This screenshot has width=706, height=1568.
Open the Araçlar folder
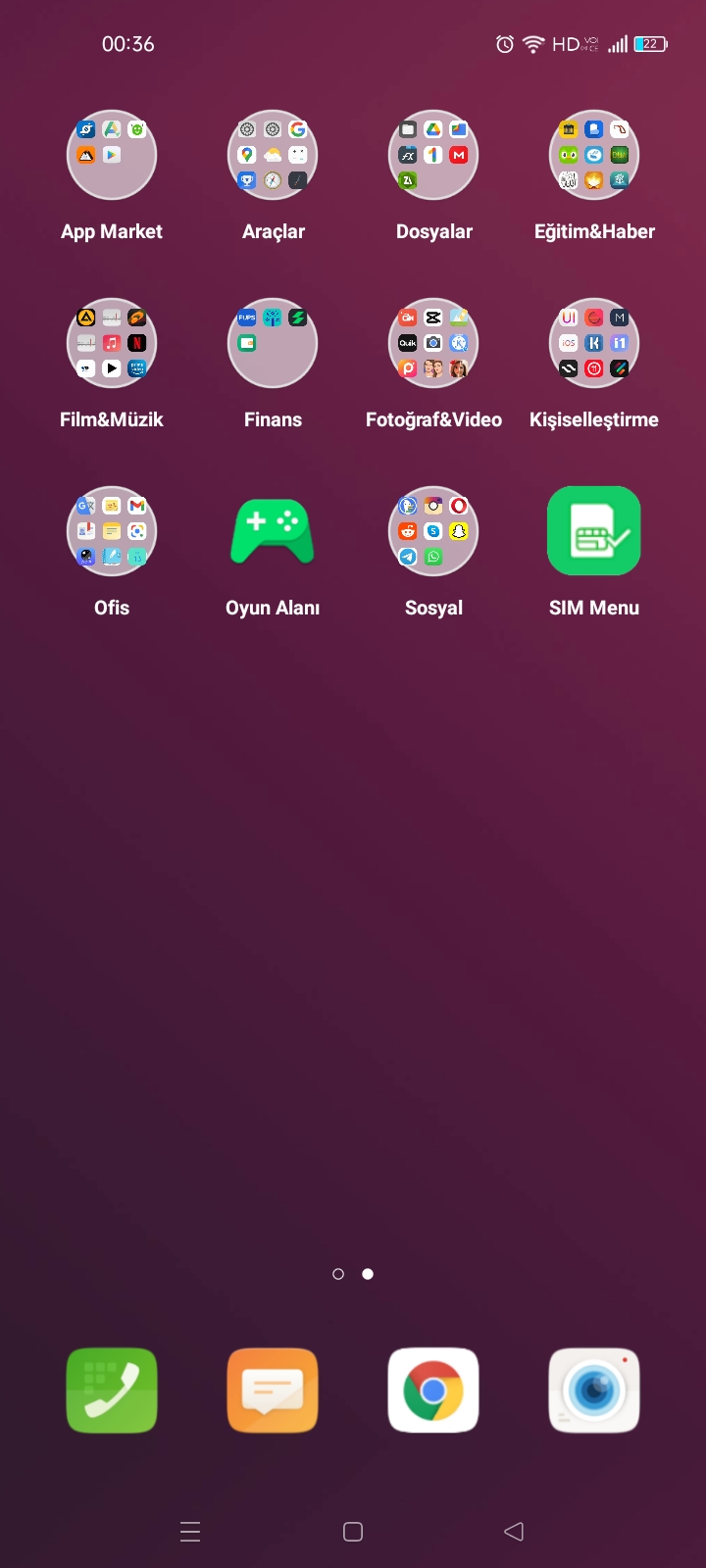[273, 155]
